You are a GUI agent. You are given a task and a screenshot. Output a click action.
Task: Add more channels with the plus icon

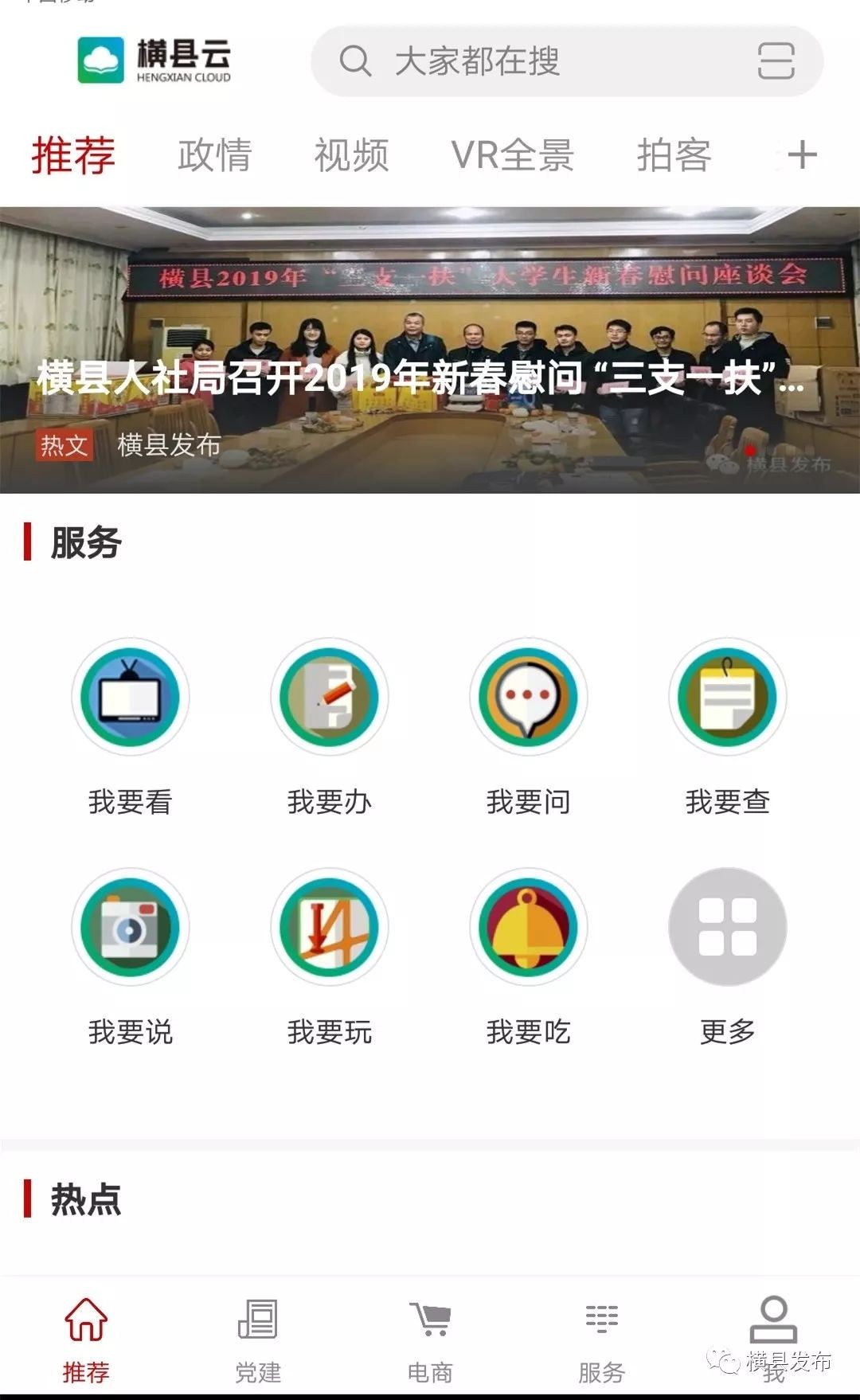802,154
